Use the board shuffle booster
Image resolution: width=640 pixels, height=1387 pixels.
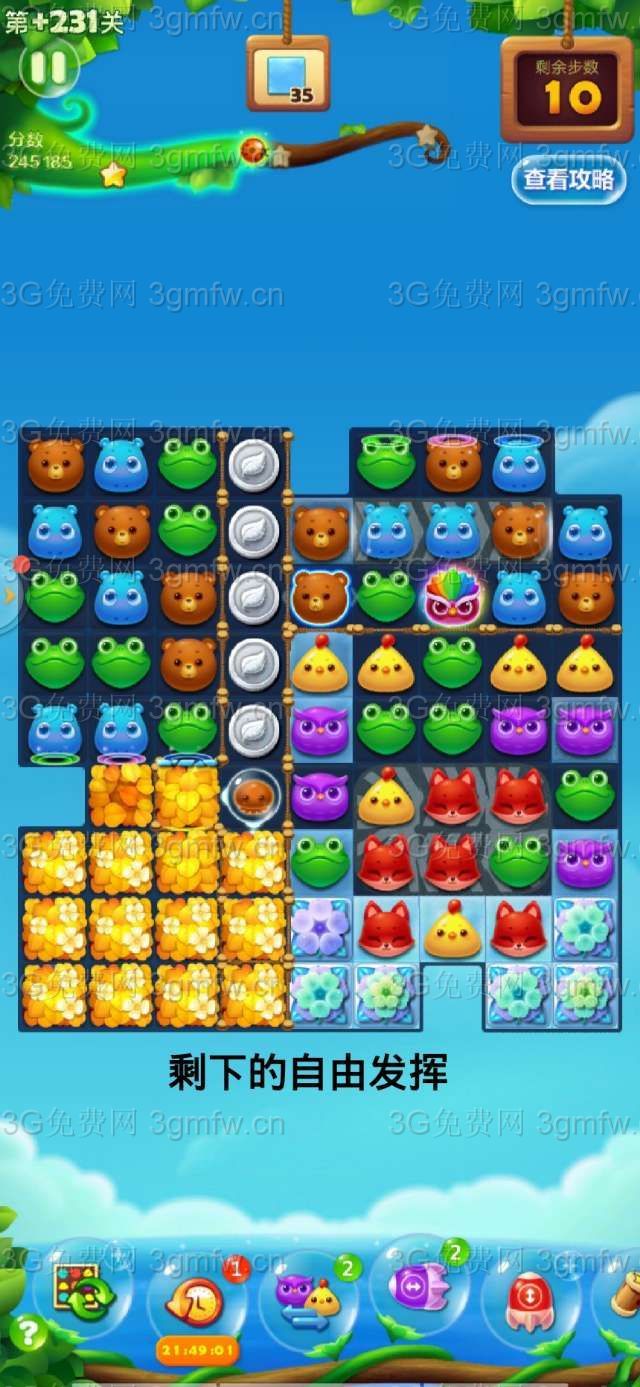[81, 1290]
